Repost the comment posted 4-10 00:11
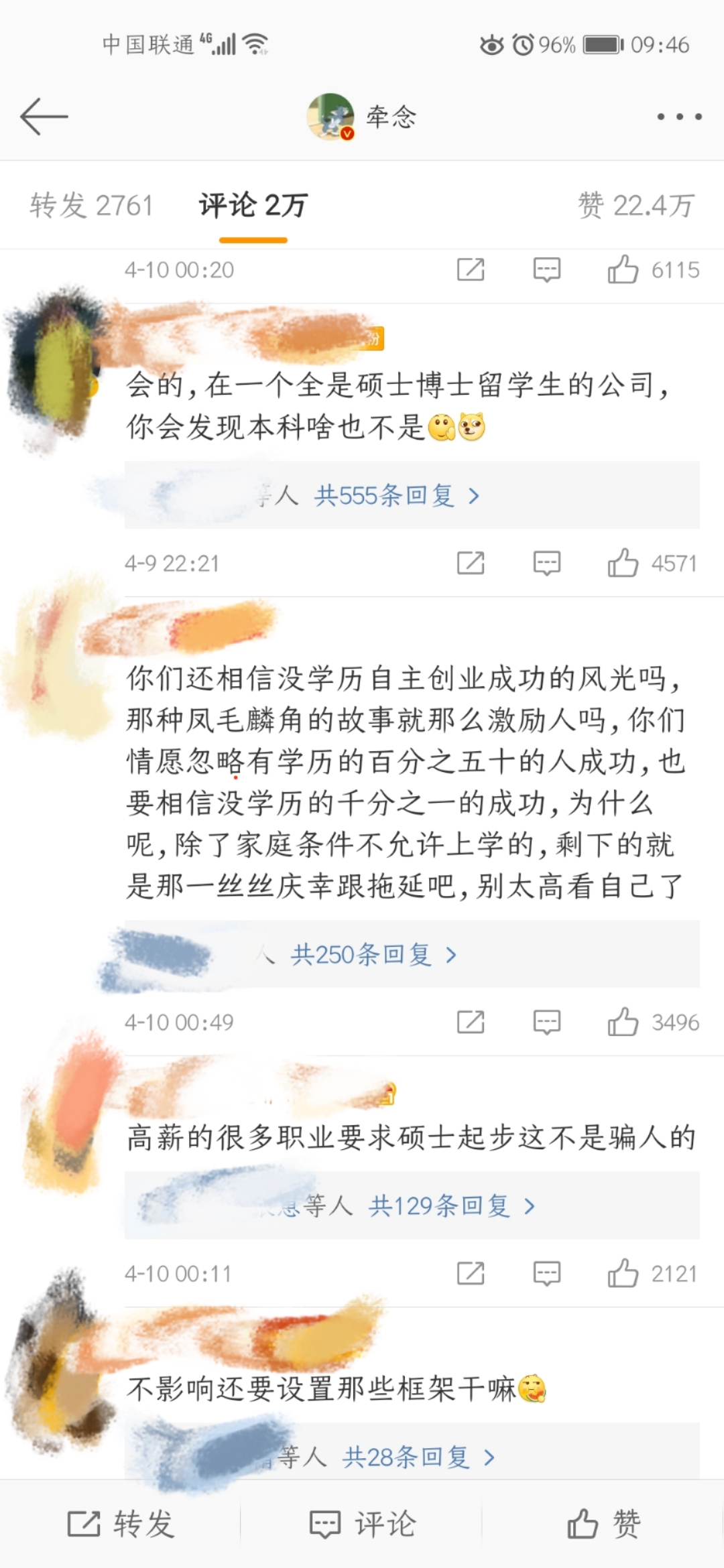This screenshot has width=724, height=1568. pos(471,1274)
